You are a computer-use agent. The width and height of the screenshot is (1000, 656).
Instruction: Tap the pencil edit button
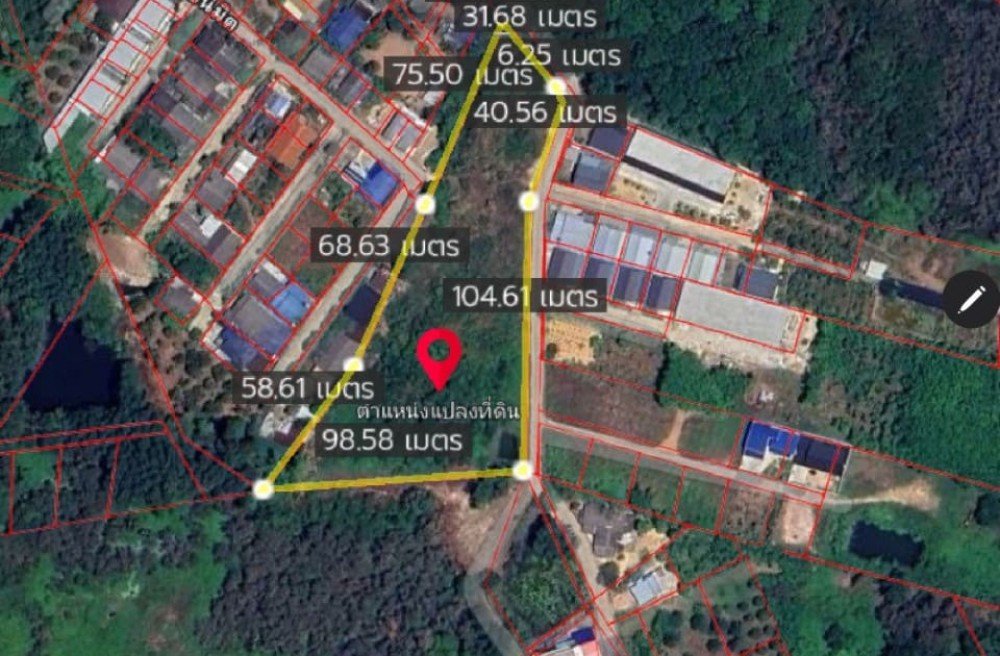pyautogui.click(x=970, y=299)
